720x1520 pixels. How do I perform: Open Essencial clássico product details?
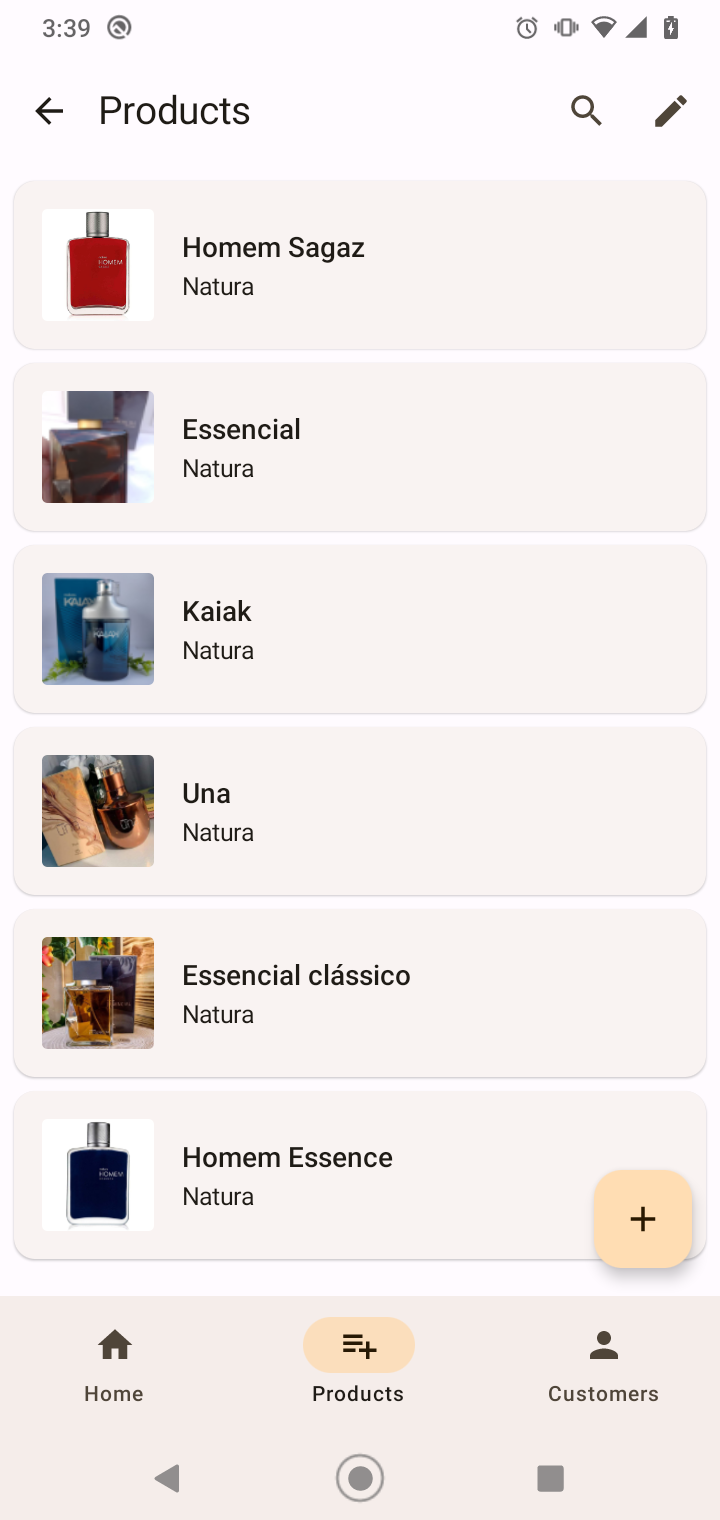pyautogui.click(x=360, y=993)
